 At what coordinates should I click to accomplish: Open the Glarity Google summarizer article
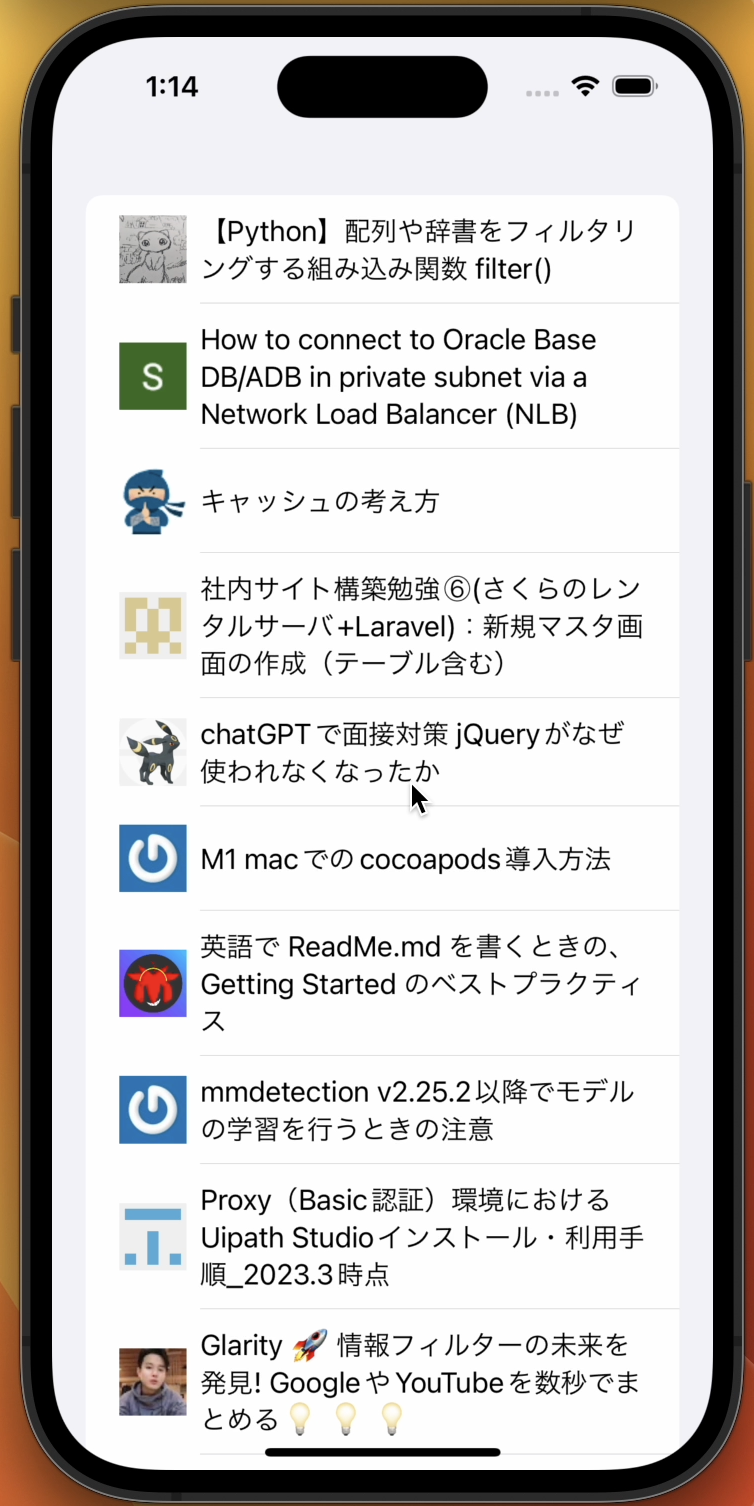(x=420, y=1381)
